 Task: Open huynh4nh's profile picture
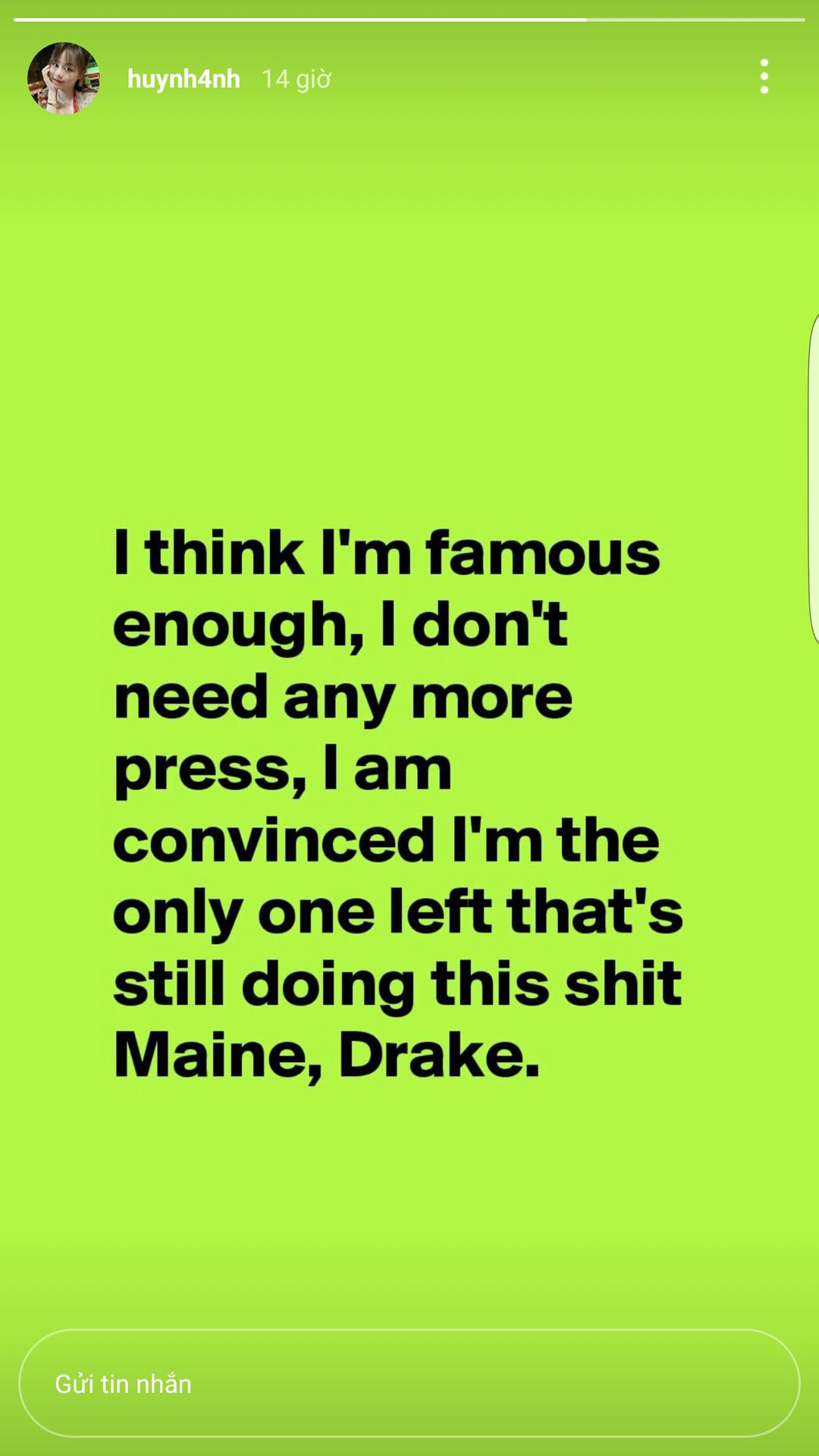coord(64,78)
